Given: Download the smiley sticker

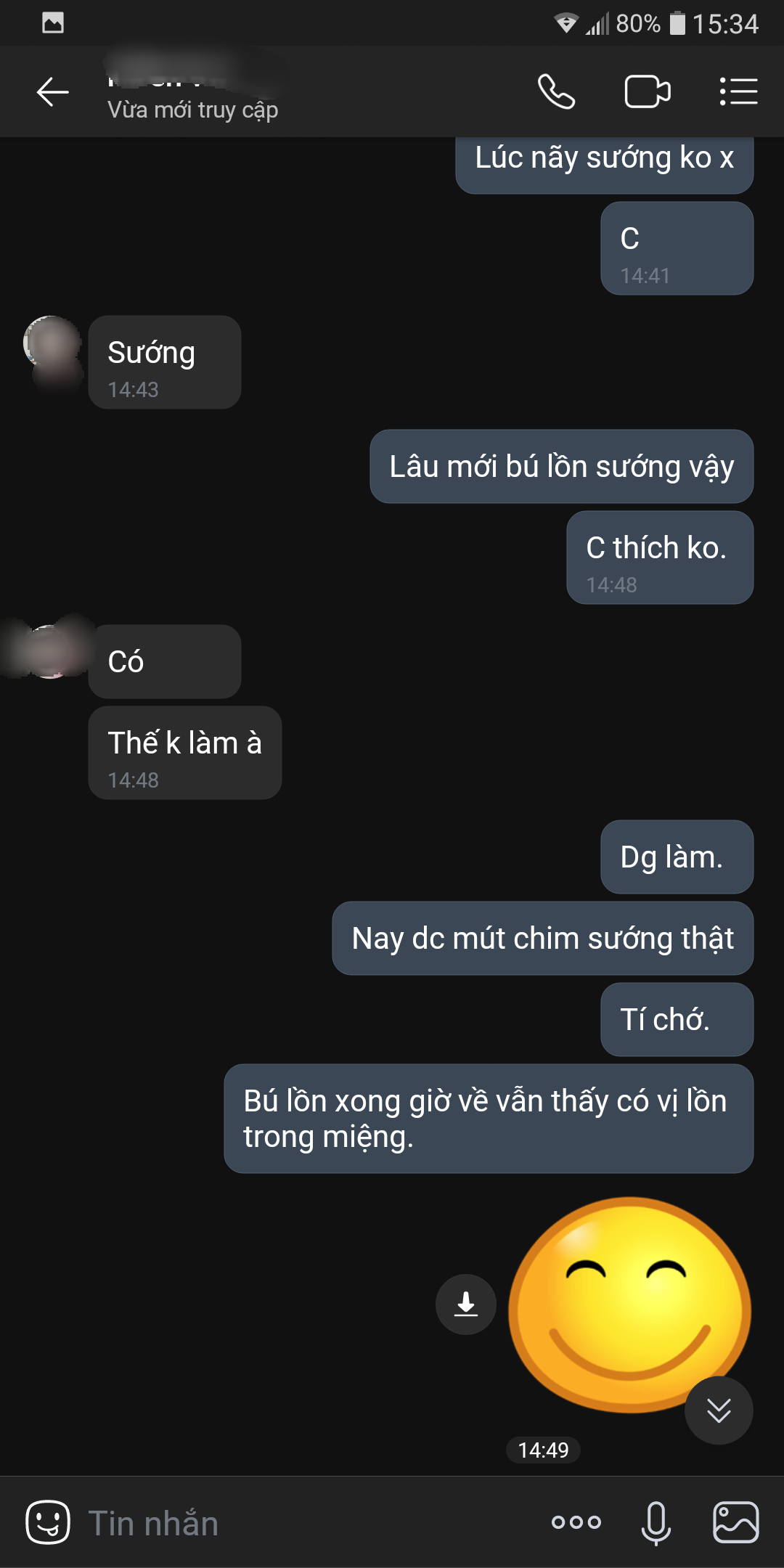Looking at the screenshot, I should [x=466, y=1304].
